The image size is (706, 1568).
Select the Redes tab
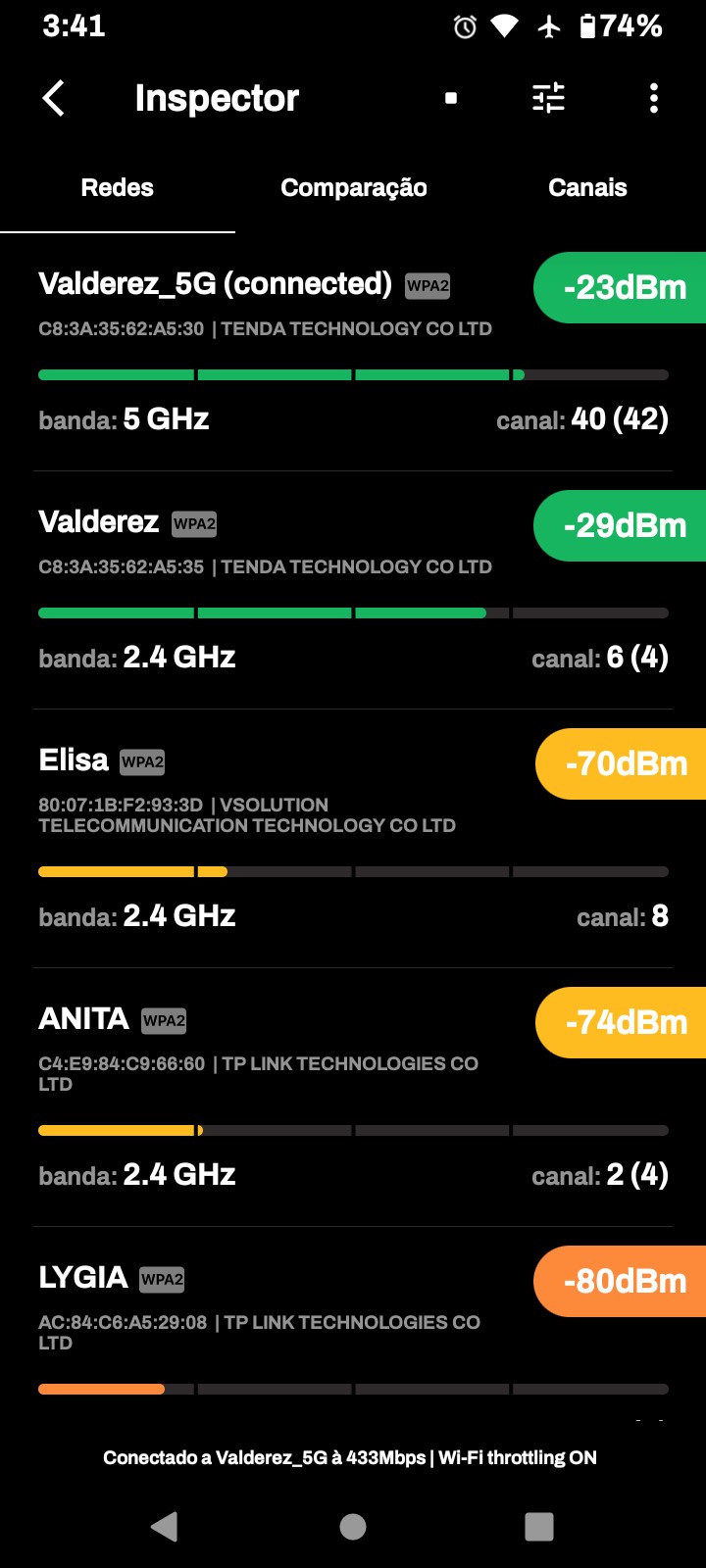click(118, 188)
